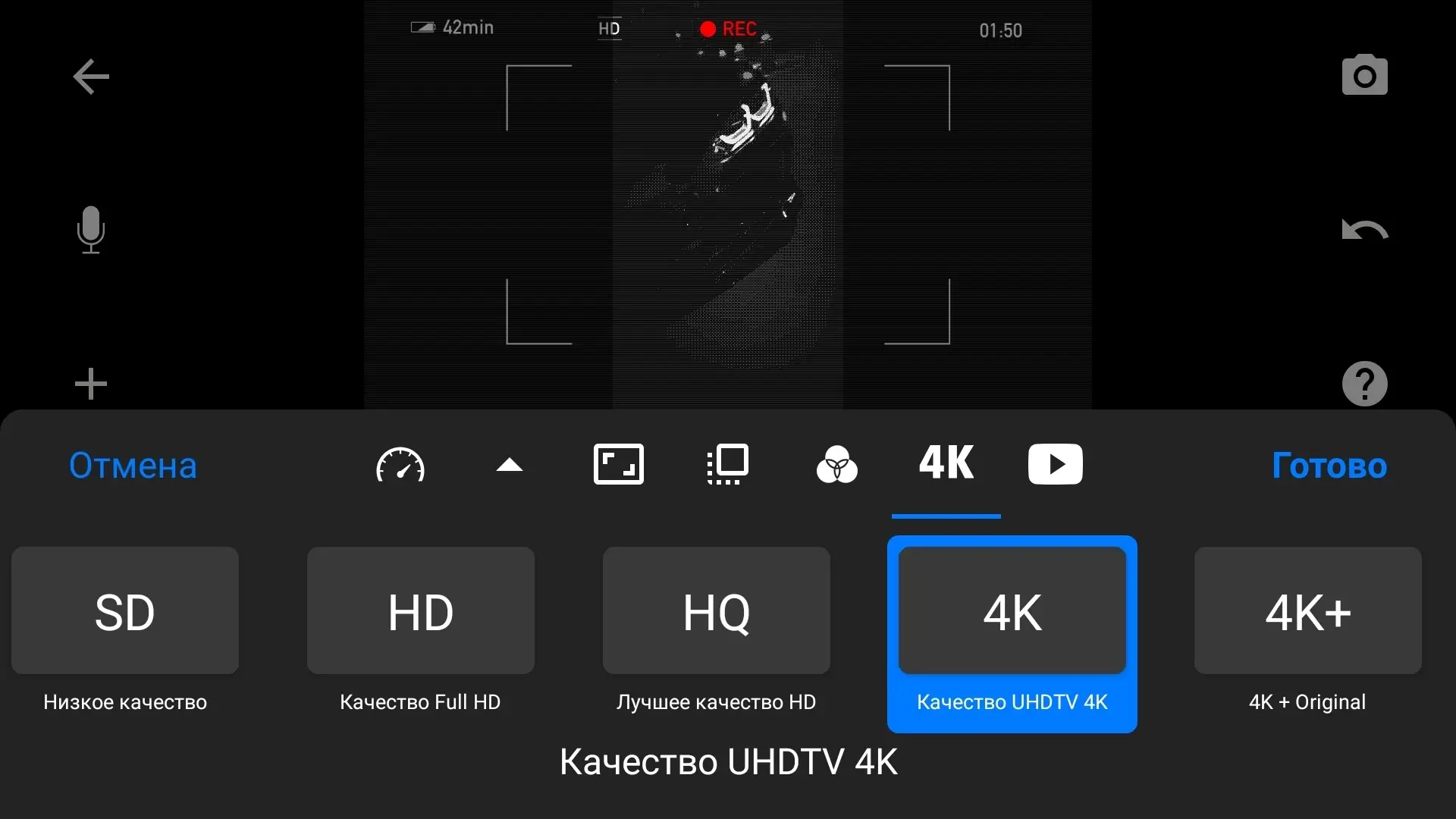This screenshot has height=819, width=1456.
Task: Open the speed gauge settings tab
Action: click(400, 464)
